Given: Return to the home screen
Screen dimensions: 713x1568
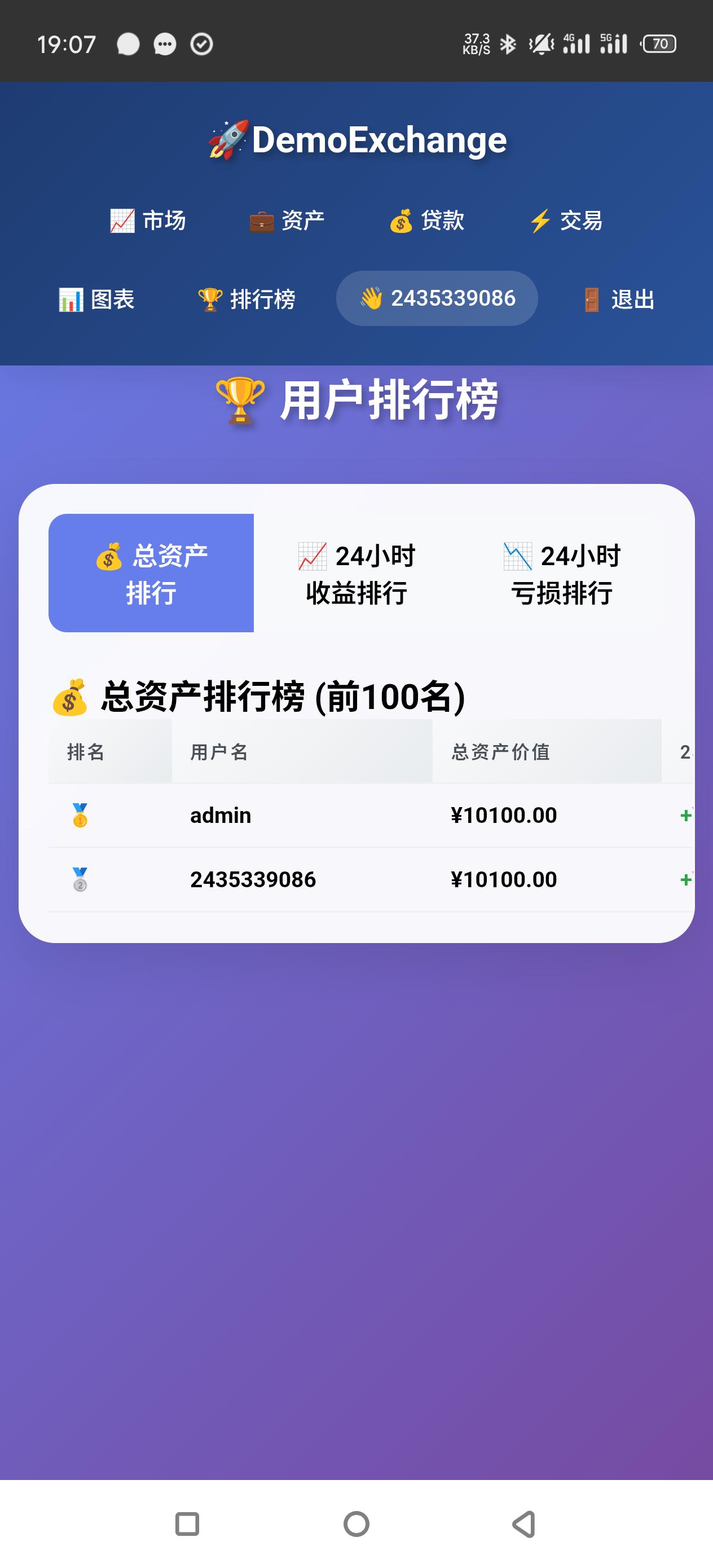Looking at the screenshot, I should pyautogui.click(x=356, y=1523).
